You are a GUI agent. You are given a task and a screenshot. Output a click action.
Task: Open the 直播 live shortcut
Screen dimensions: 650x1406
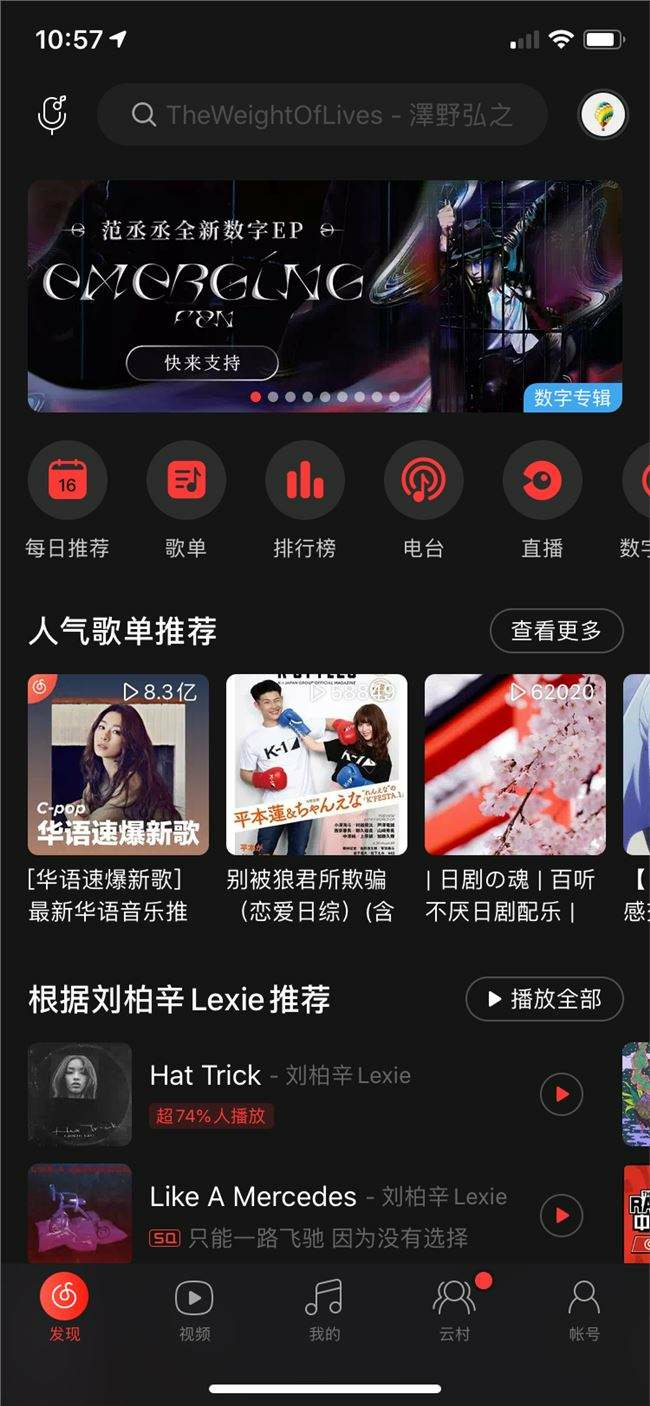542,483
